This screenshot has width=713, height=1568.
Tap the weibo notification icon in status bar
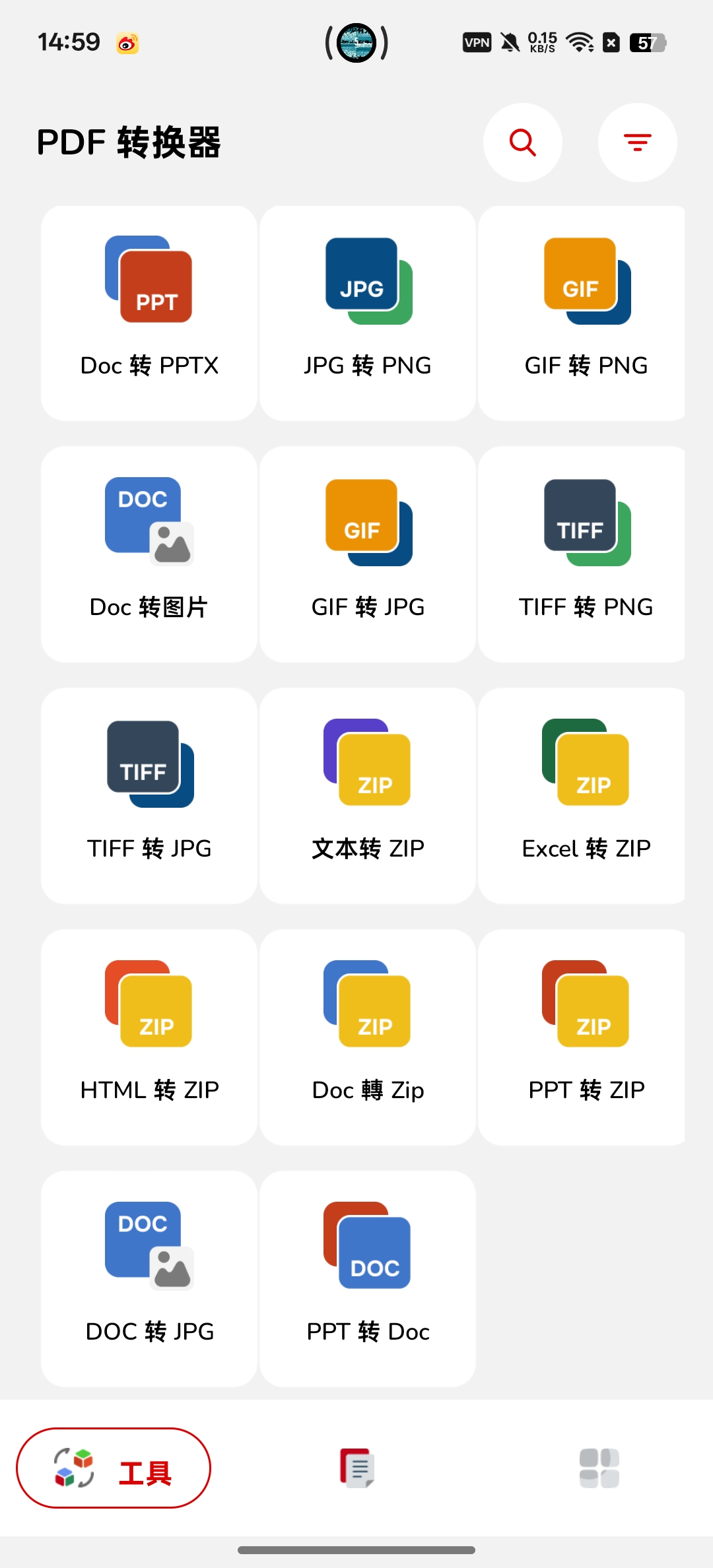tap(128, 42)
